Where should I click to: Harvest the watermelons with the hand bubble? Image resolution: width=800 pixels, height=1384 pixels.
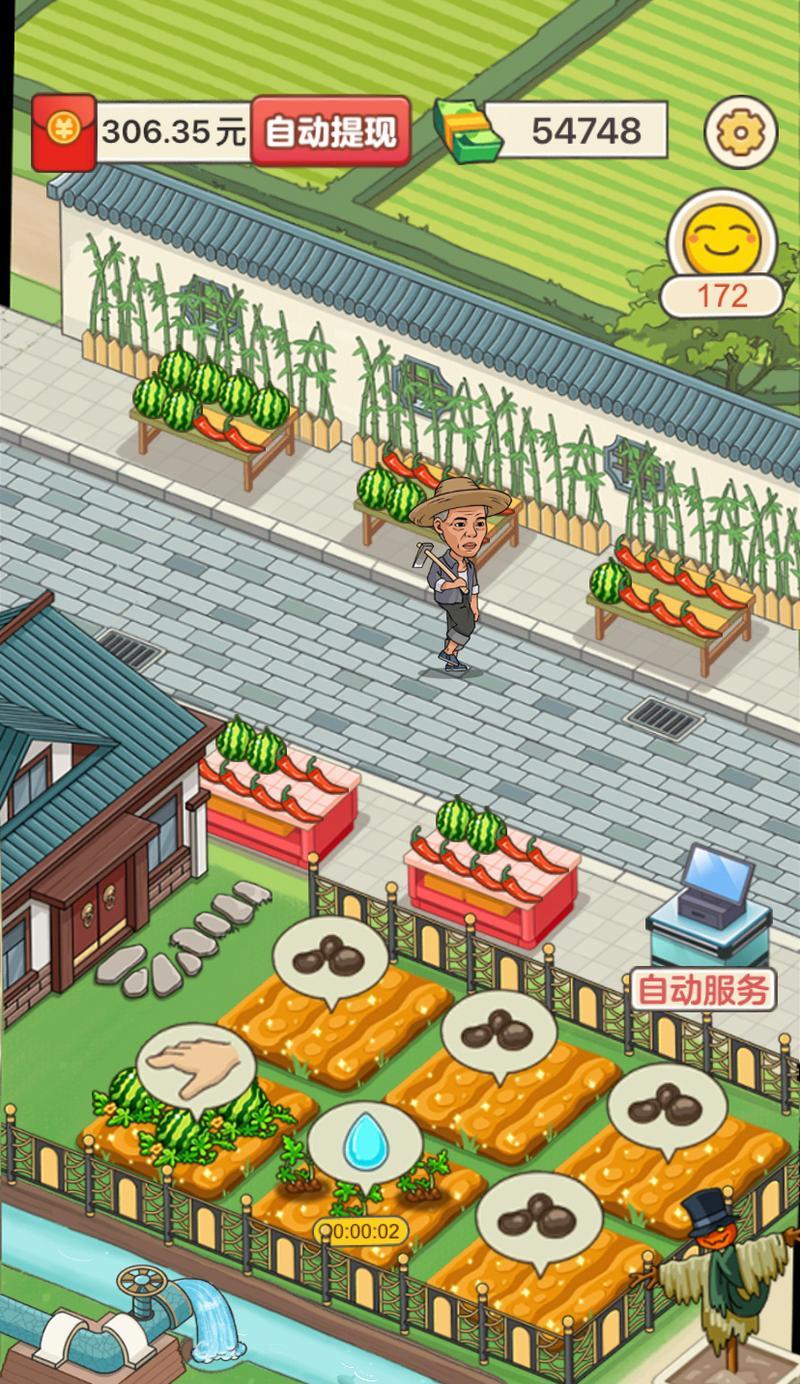click(x=195, y=1068)
